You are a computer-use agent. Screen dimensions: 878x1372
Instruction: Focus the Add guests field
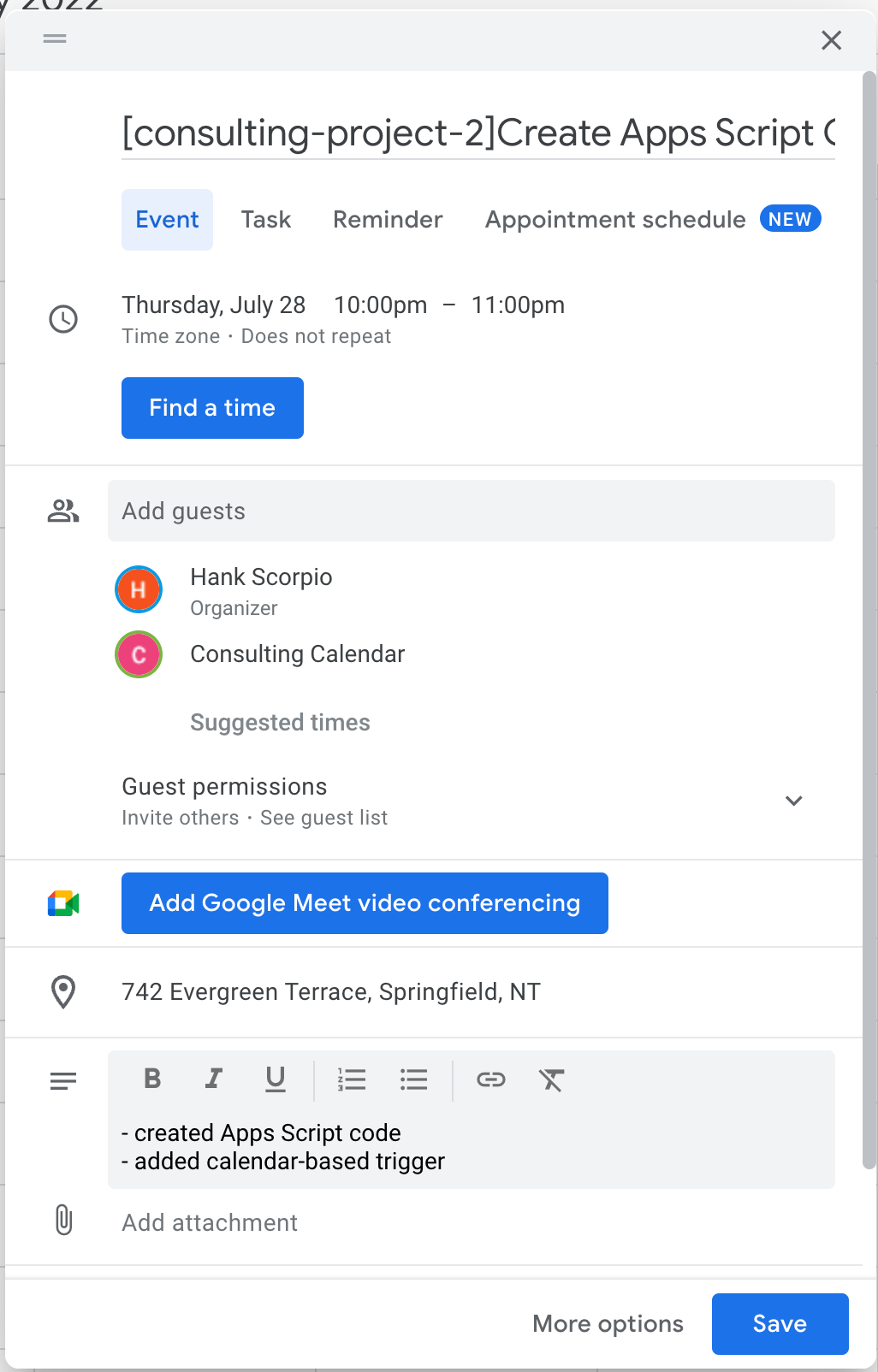coord(471,512)
